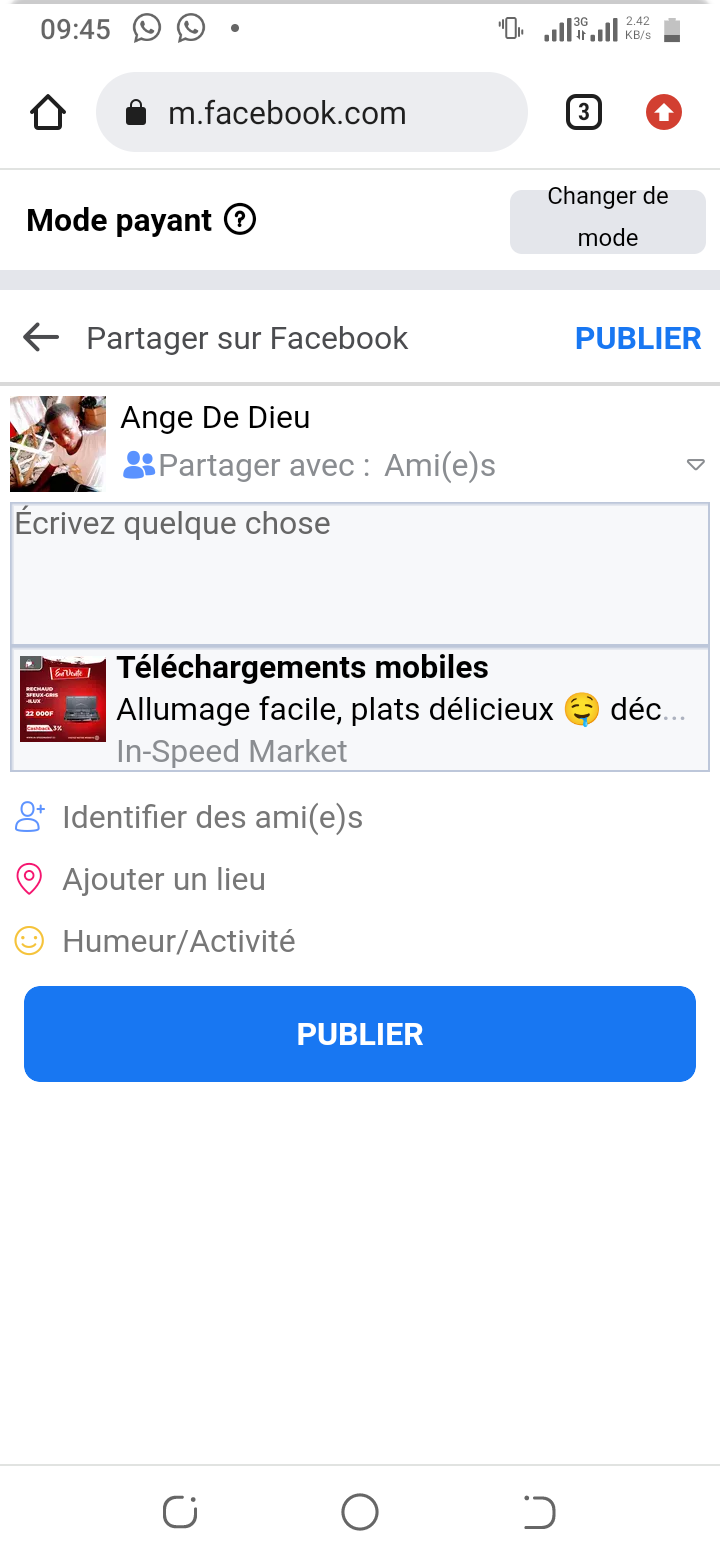Go back from Partager sur Facebook

[x=41, y=338]
